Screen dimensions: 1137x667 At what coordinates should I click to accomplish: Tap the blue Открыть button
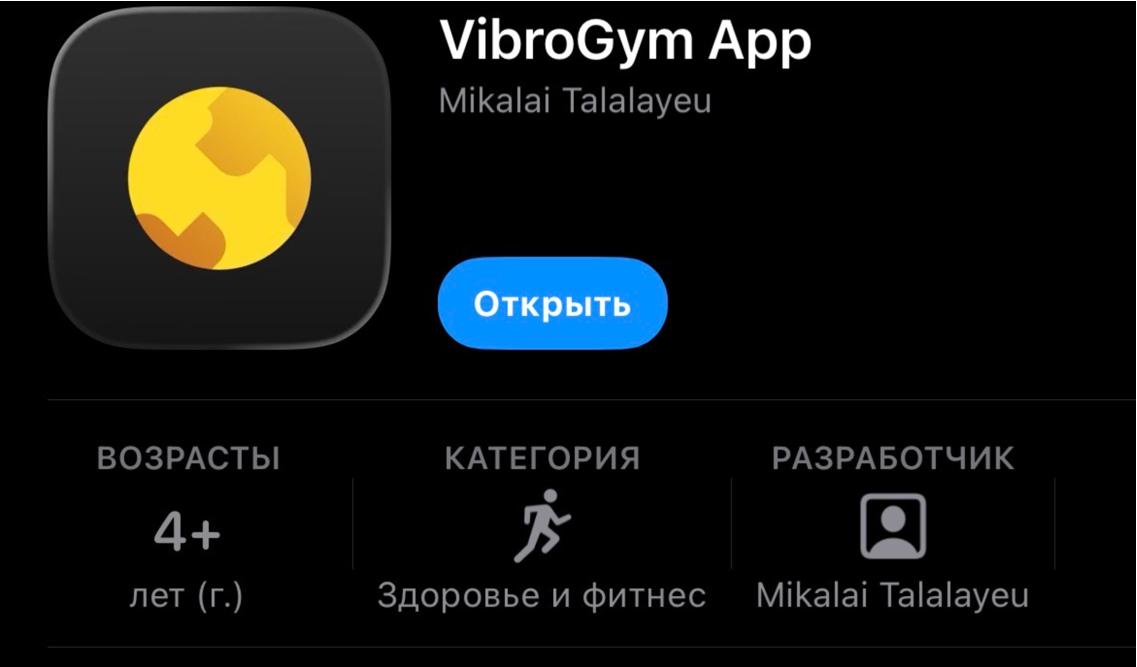point(552,304)
